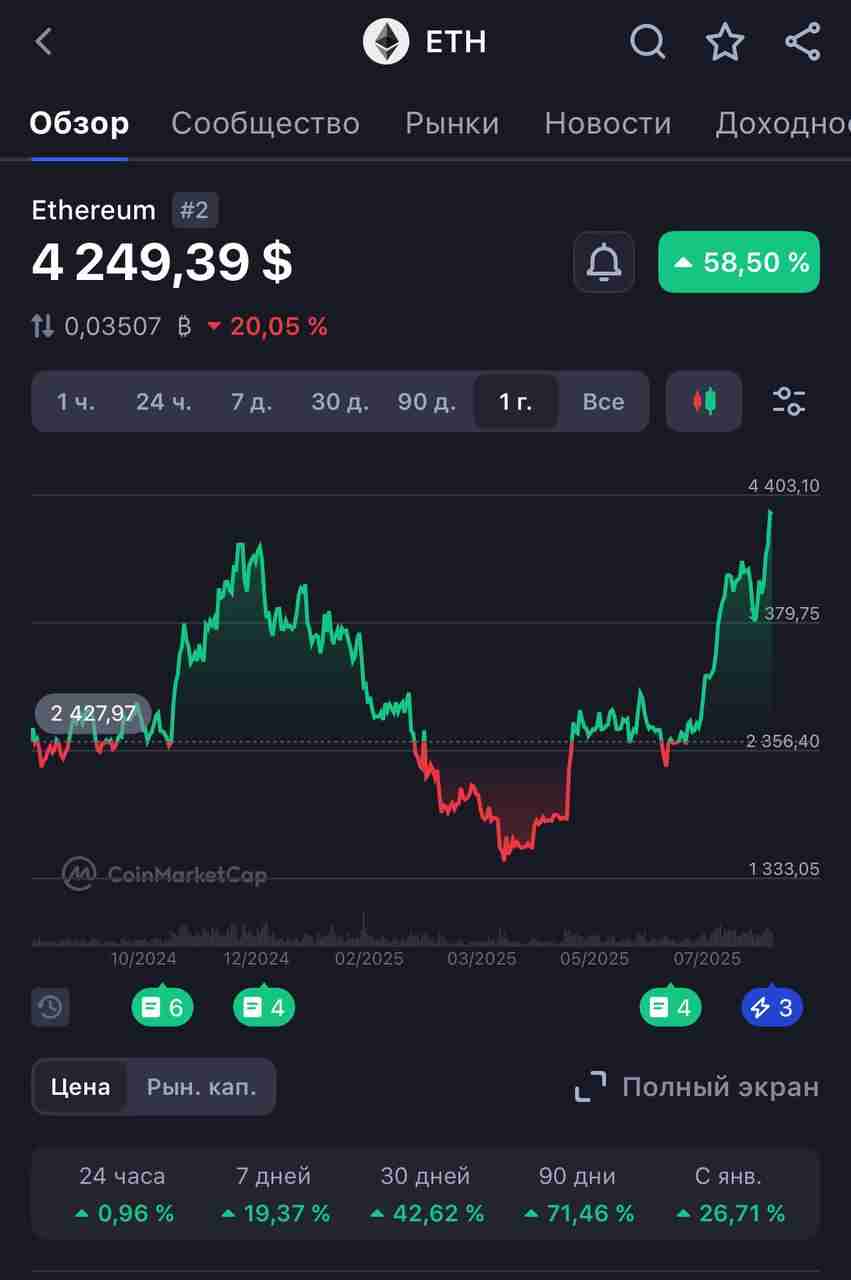The height and width of the screenshot is (1280, 851).
Task: Share the ETH page
Action: click(802, 42)
